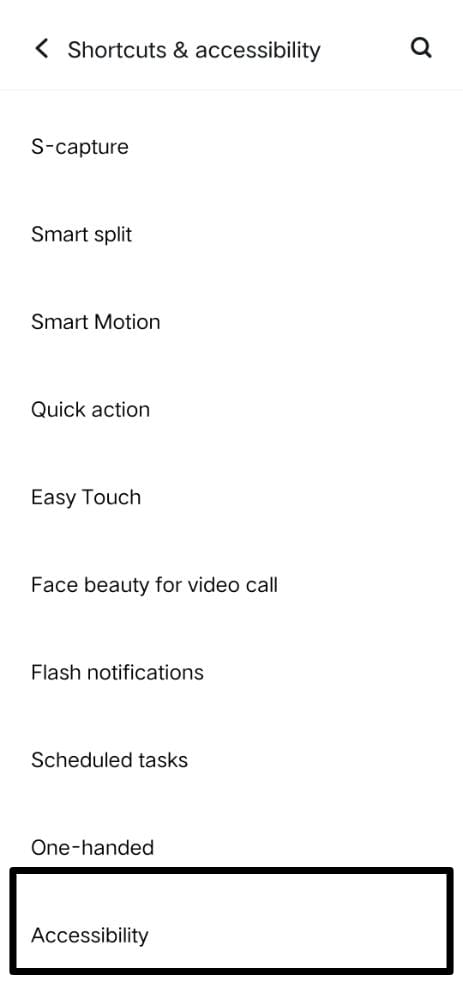This screenshot has width=463, height=1000.
Task: Open the search magnifier icon
Action: pos(421,48)
